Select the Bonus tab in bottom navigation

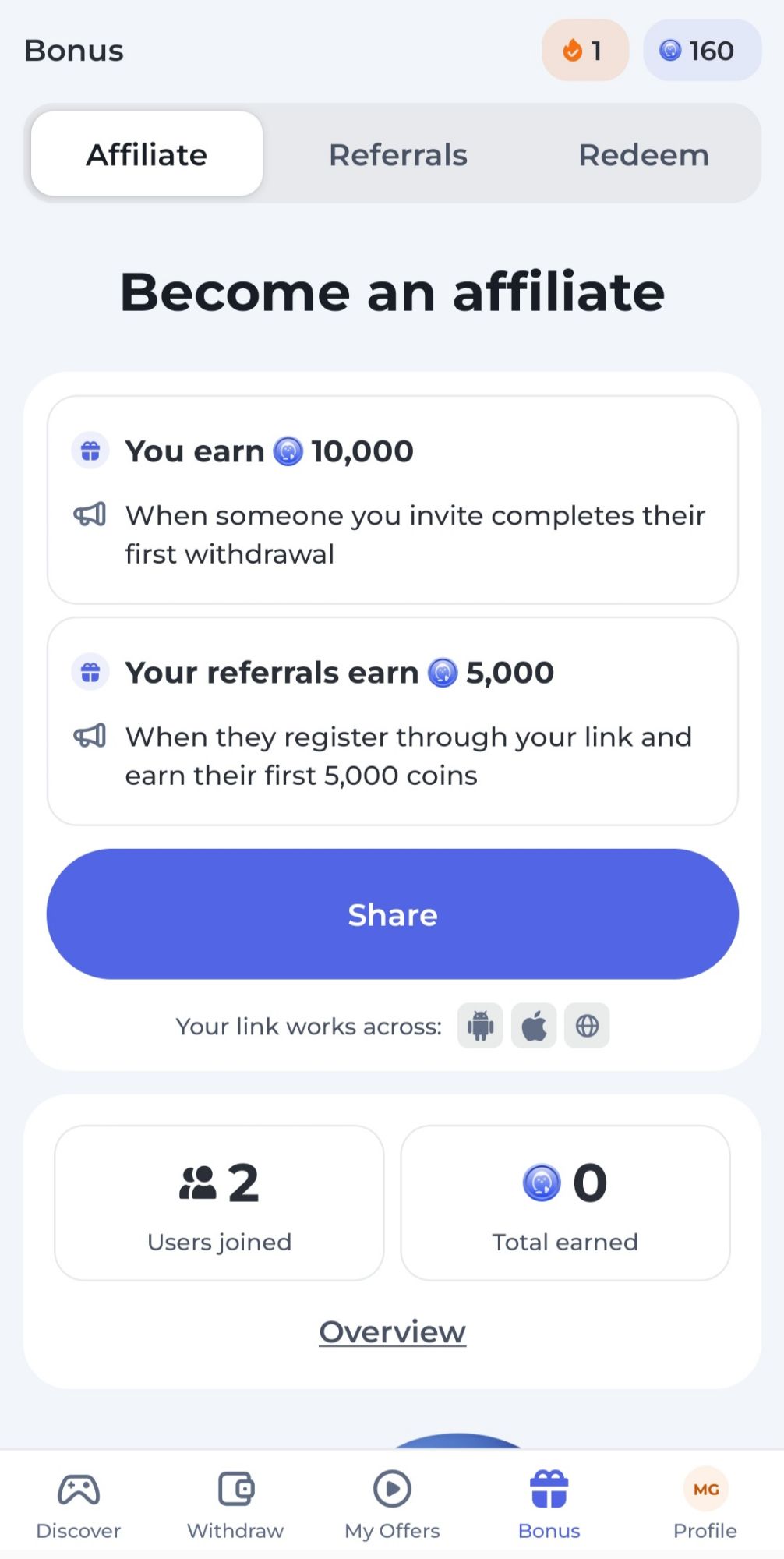pos(549,1504)
